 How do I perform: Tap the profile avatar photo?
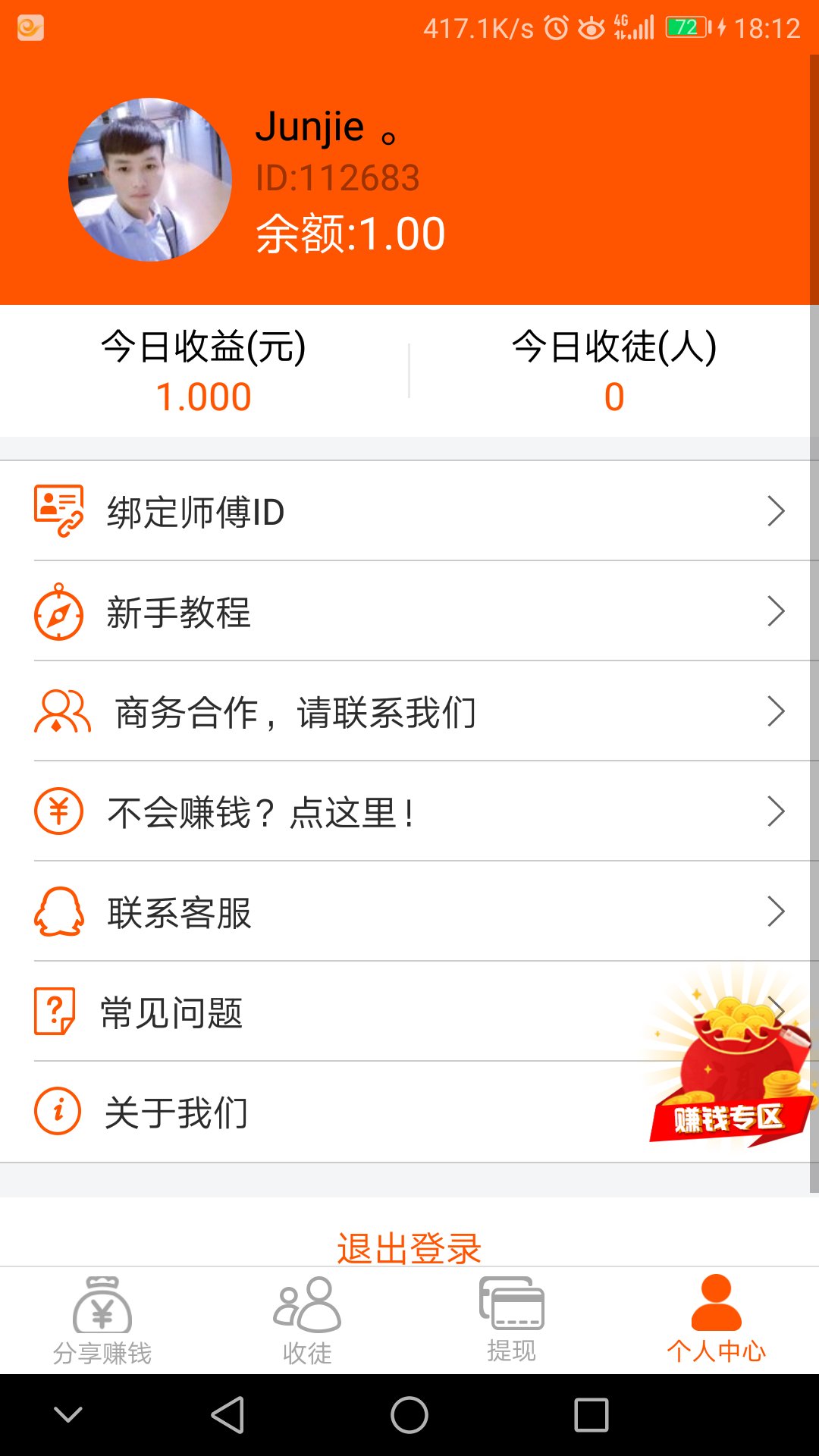coord(150,180)
